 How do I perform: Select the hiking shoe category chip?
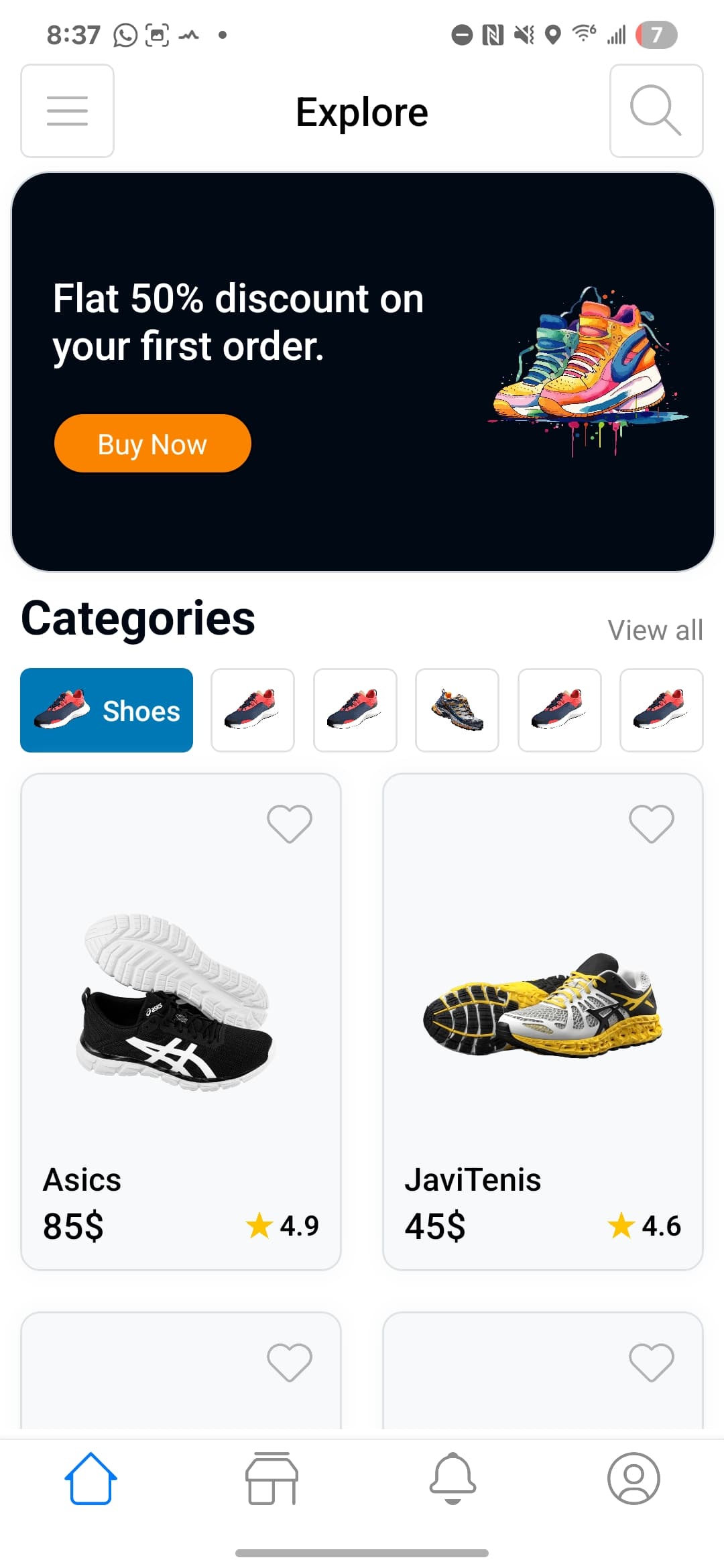click(457, 710)
